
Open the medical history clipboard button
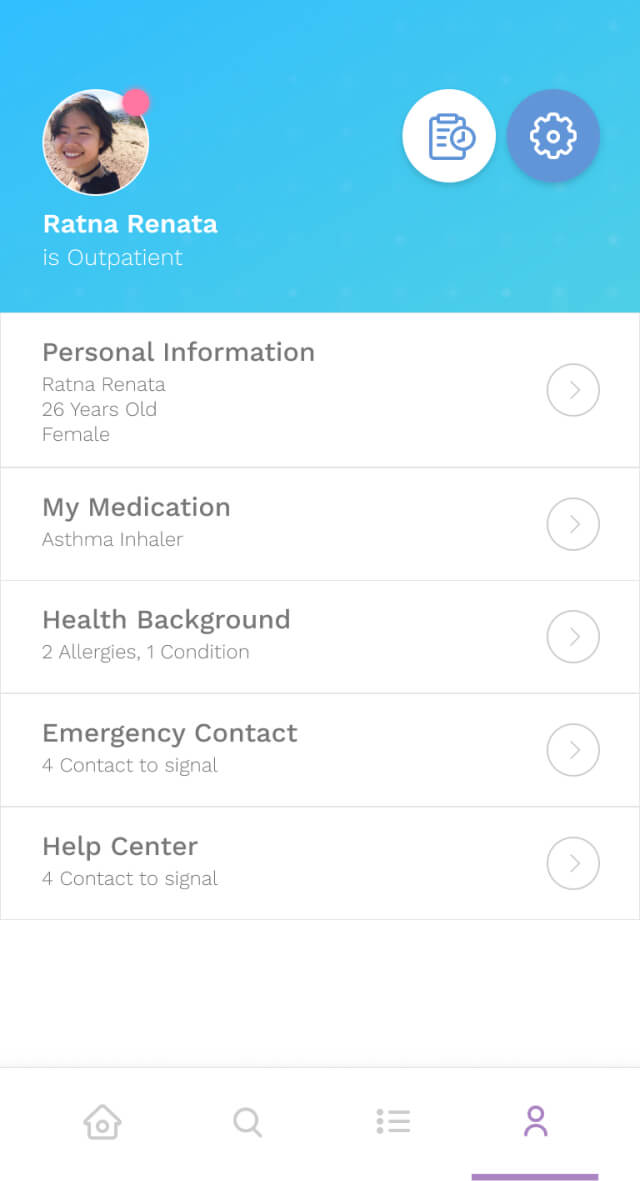pos(449,136)
